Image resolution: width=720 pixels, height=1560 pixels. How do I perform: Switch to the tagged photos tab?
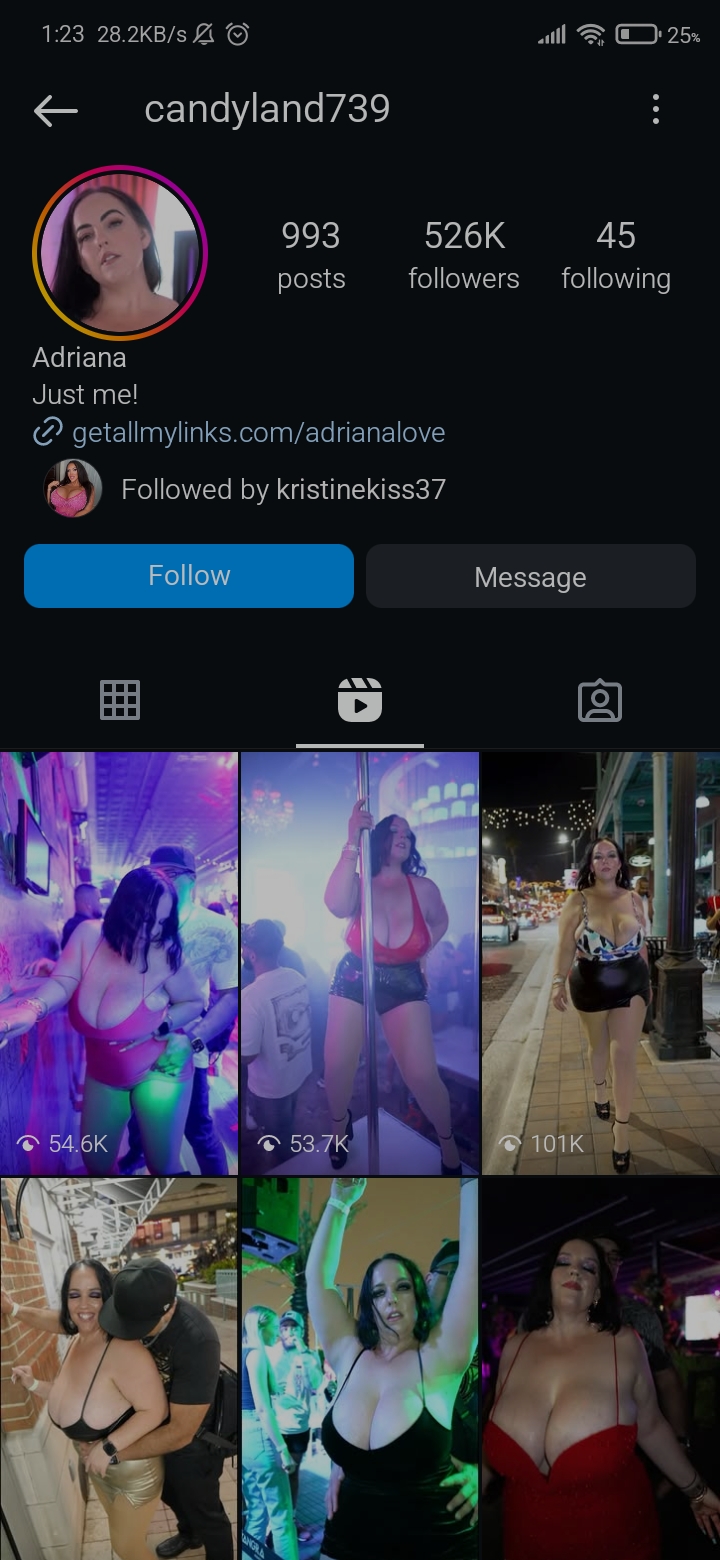(600, 701)
